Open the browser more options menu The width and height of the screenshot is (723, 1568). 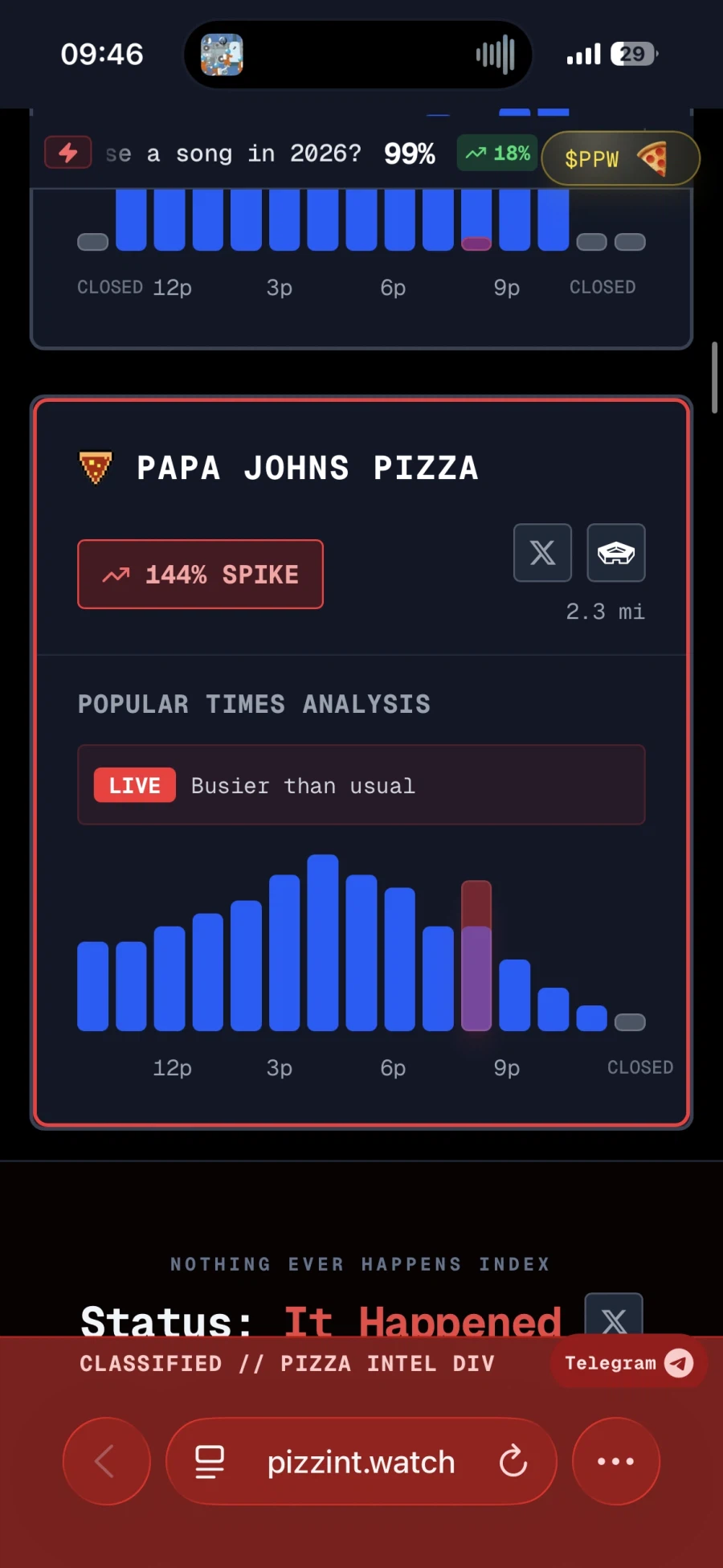(615, 1461)
